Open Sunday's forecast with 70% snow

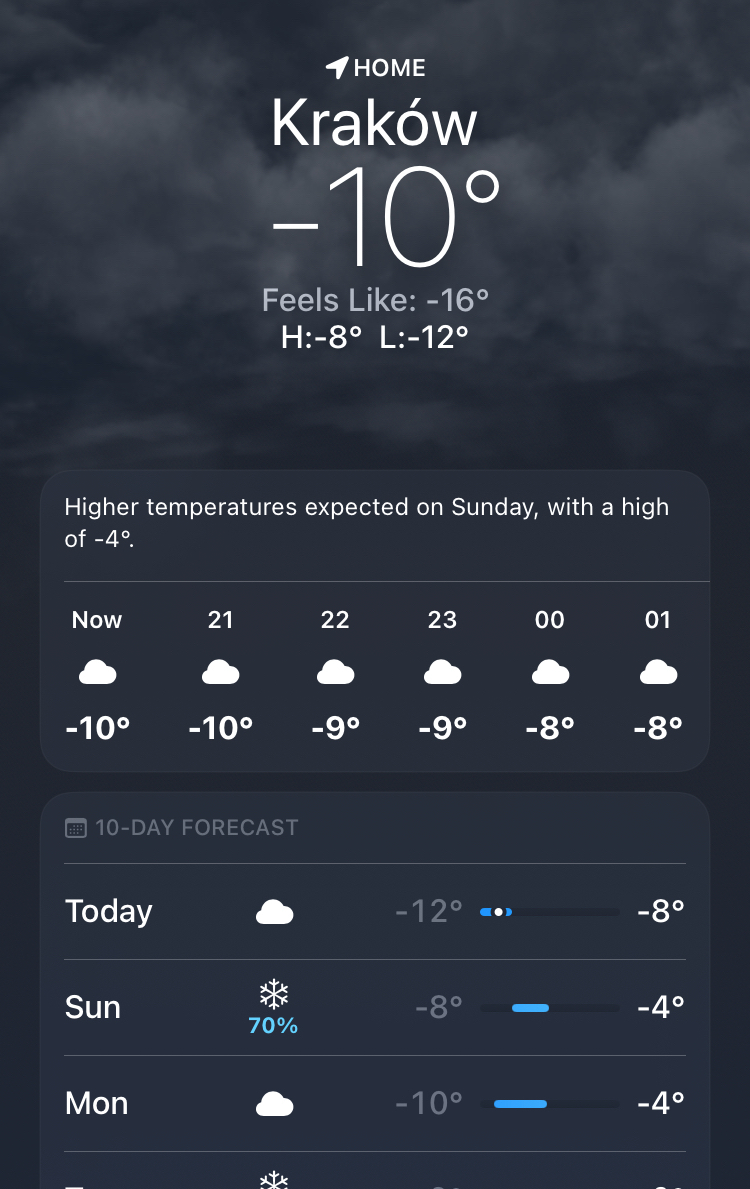(374, 1007)
